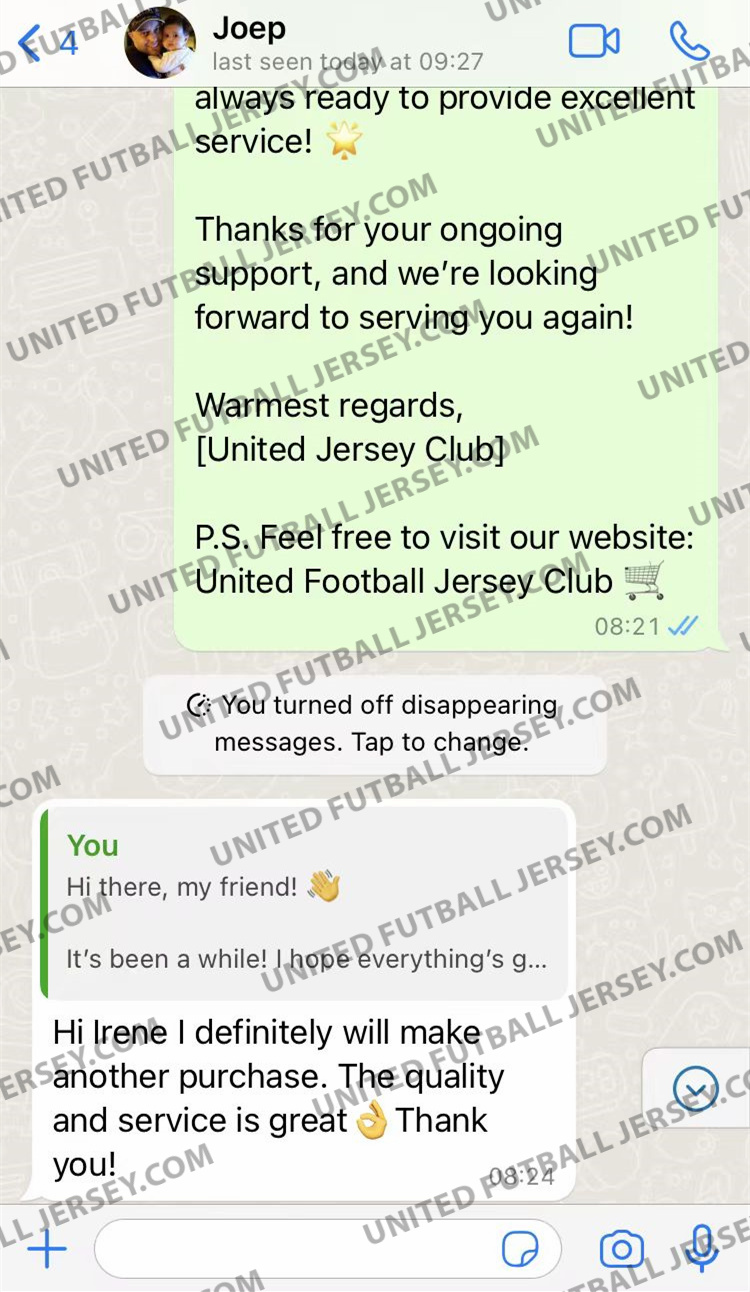The height and width of the screenshot is (1292, 750).
Task: Open the attachment plus menu
Action: point(46,1249)
